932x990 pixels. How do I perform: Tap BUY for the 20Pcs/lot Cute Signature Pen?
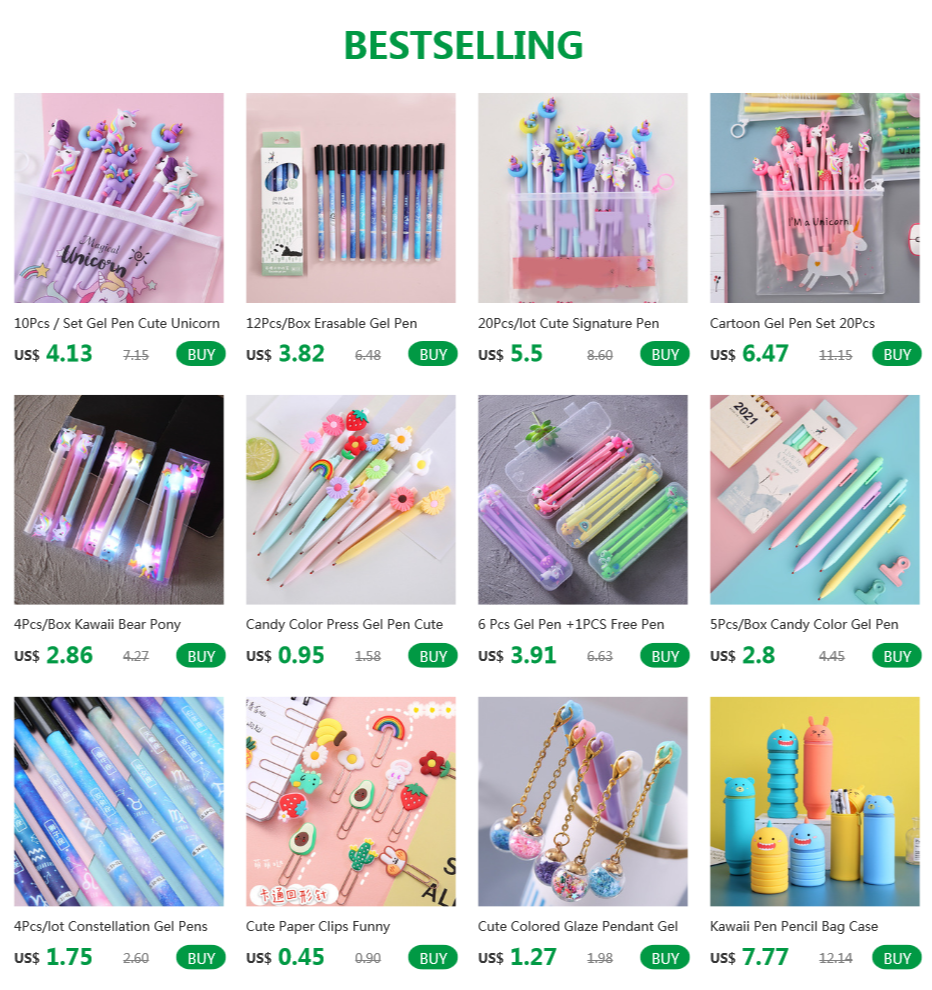(x=665, y=354)
